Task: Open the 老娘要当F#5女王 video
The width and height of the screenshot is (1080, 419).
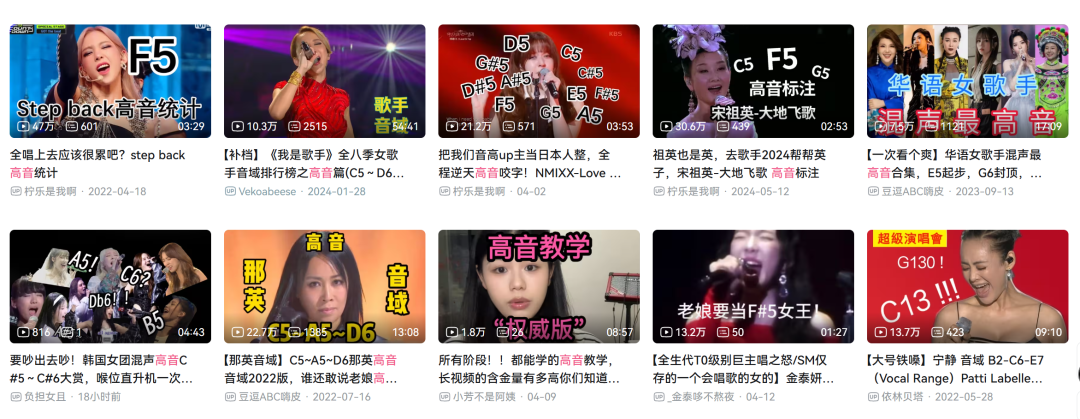Action: pos(753,286)
